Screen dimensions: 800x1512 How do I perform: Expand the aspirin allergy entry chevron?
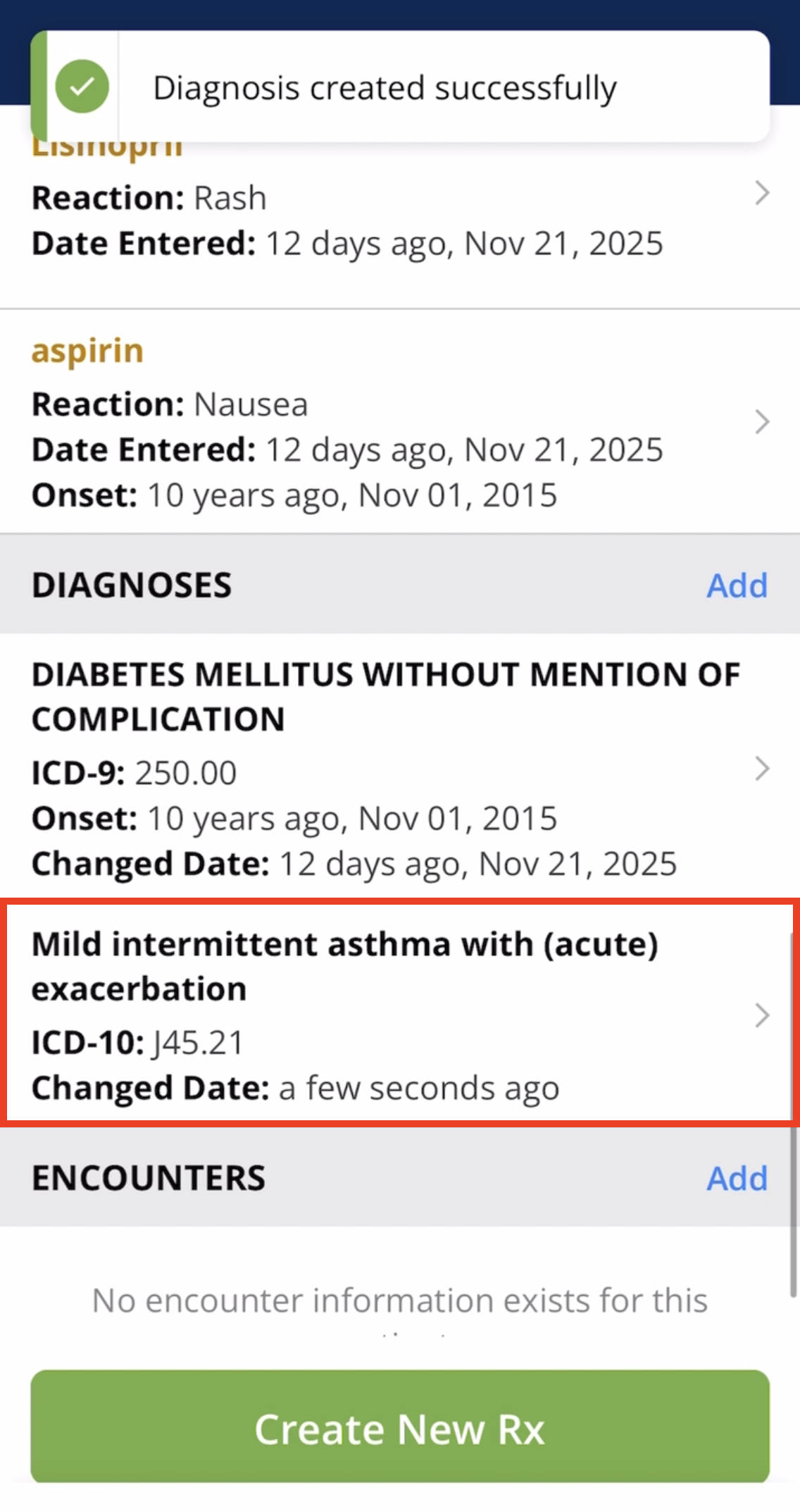[x=762, y=421]
